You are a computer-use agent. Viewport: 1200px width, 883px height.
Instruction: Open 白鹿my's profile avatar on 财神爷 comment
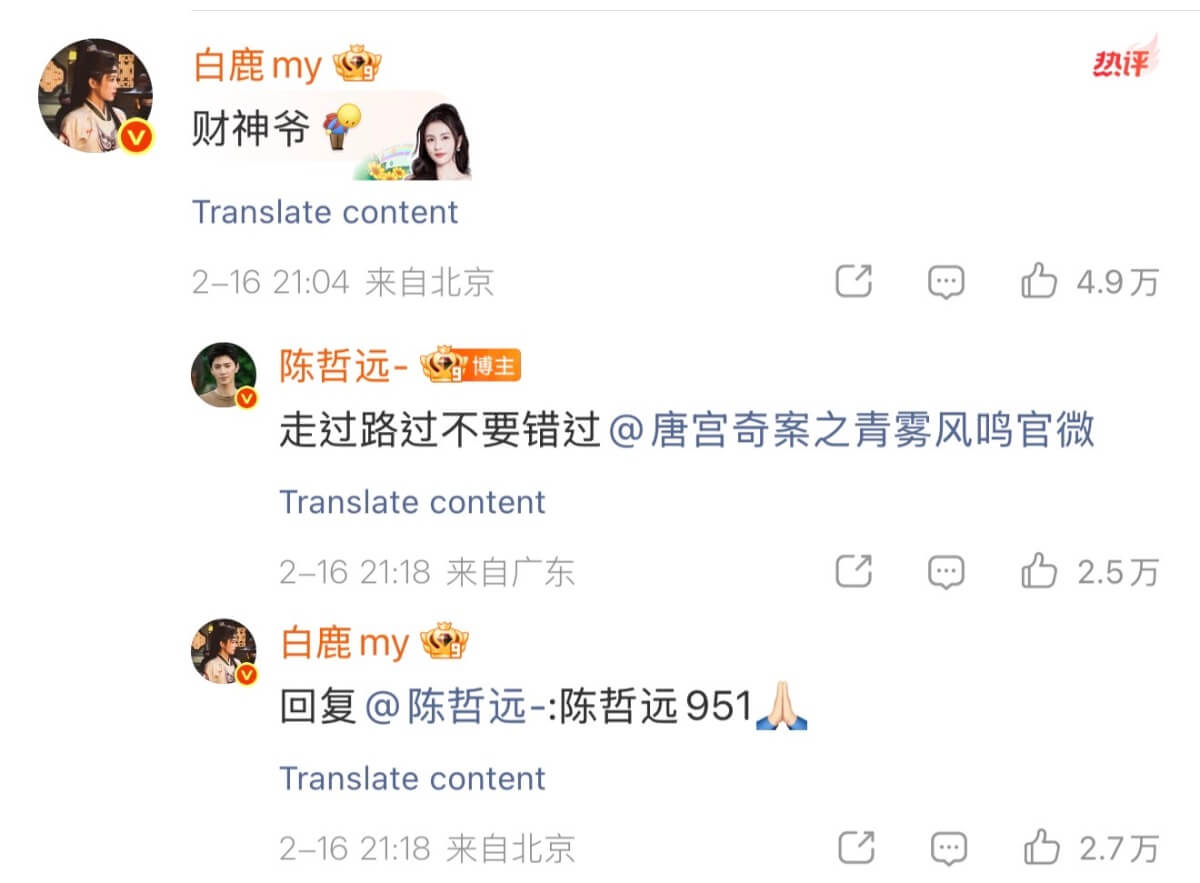point(95,96)
